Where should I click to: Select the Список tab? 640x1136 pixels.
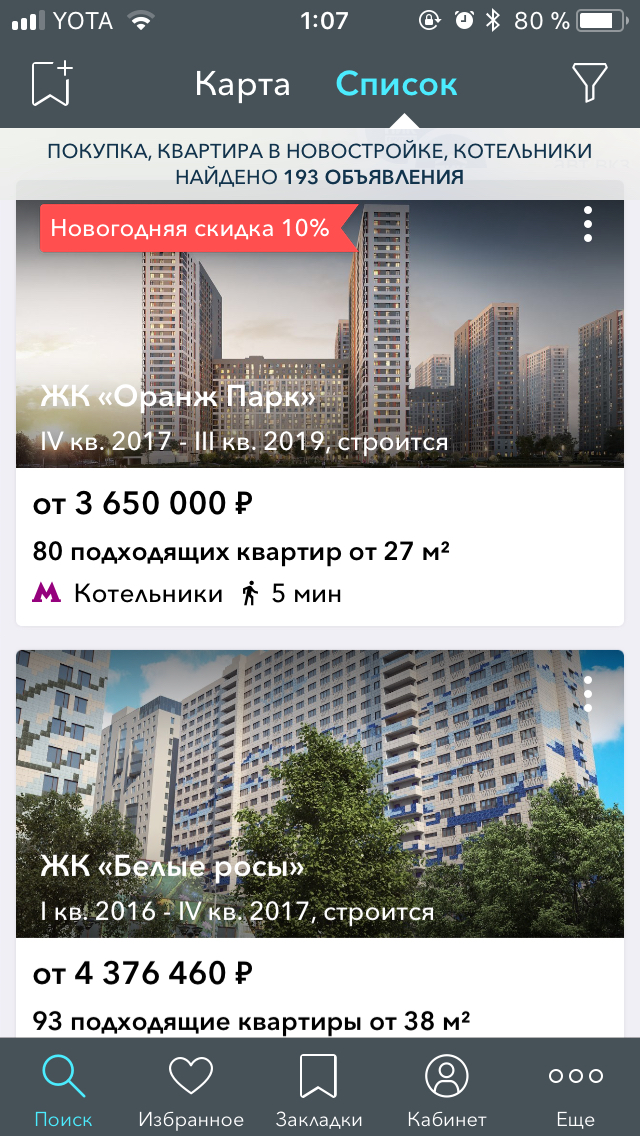point(396,85)
